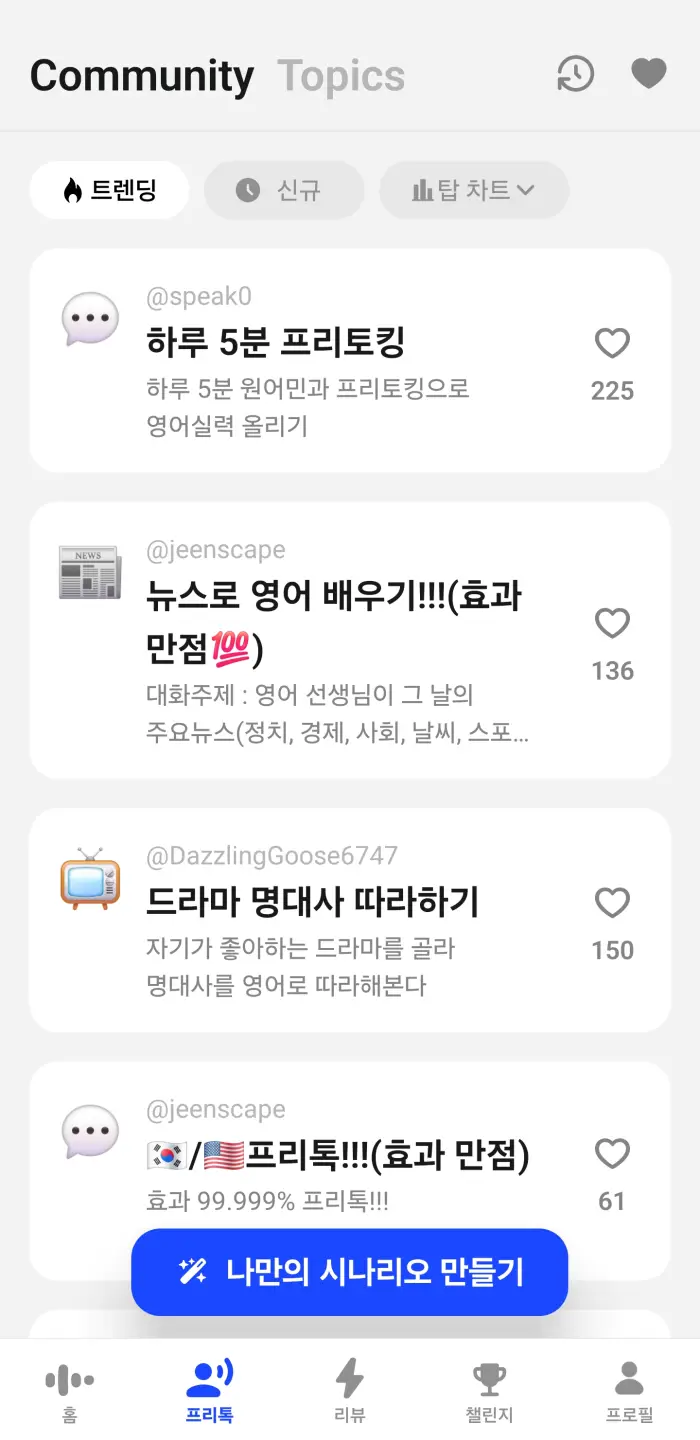700x1440 pixels.
Task: Tap 나만의 시나리오 만들기 button
Action: (x=350, y=1272)
